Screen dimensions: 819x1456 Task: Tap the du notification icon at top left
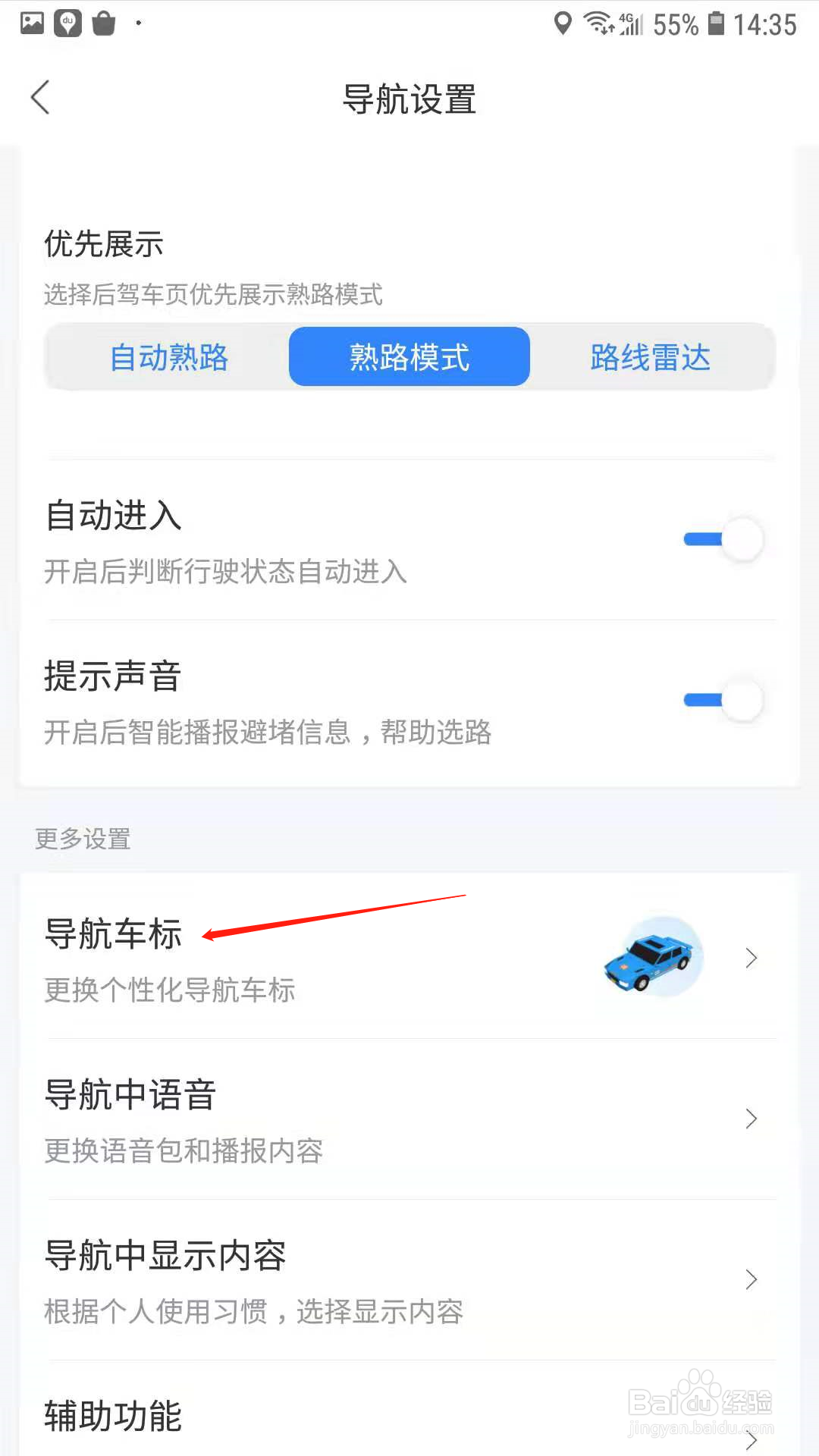point(67,23)
